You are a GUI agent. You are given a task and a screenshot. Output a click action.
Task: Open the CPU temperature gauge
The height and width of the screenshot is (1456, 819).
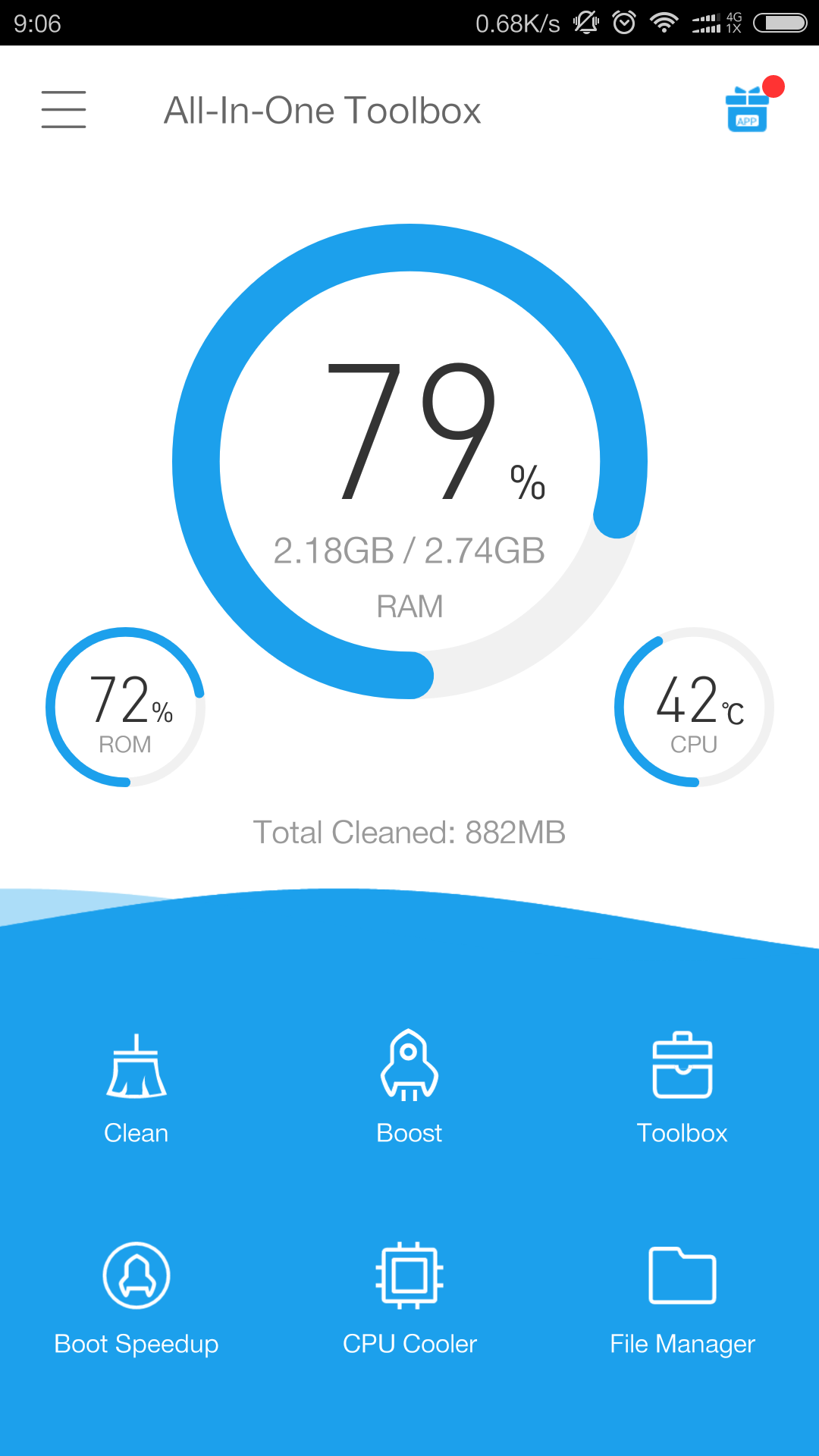point(694,707)
